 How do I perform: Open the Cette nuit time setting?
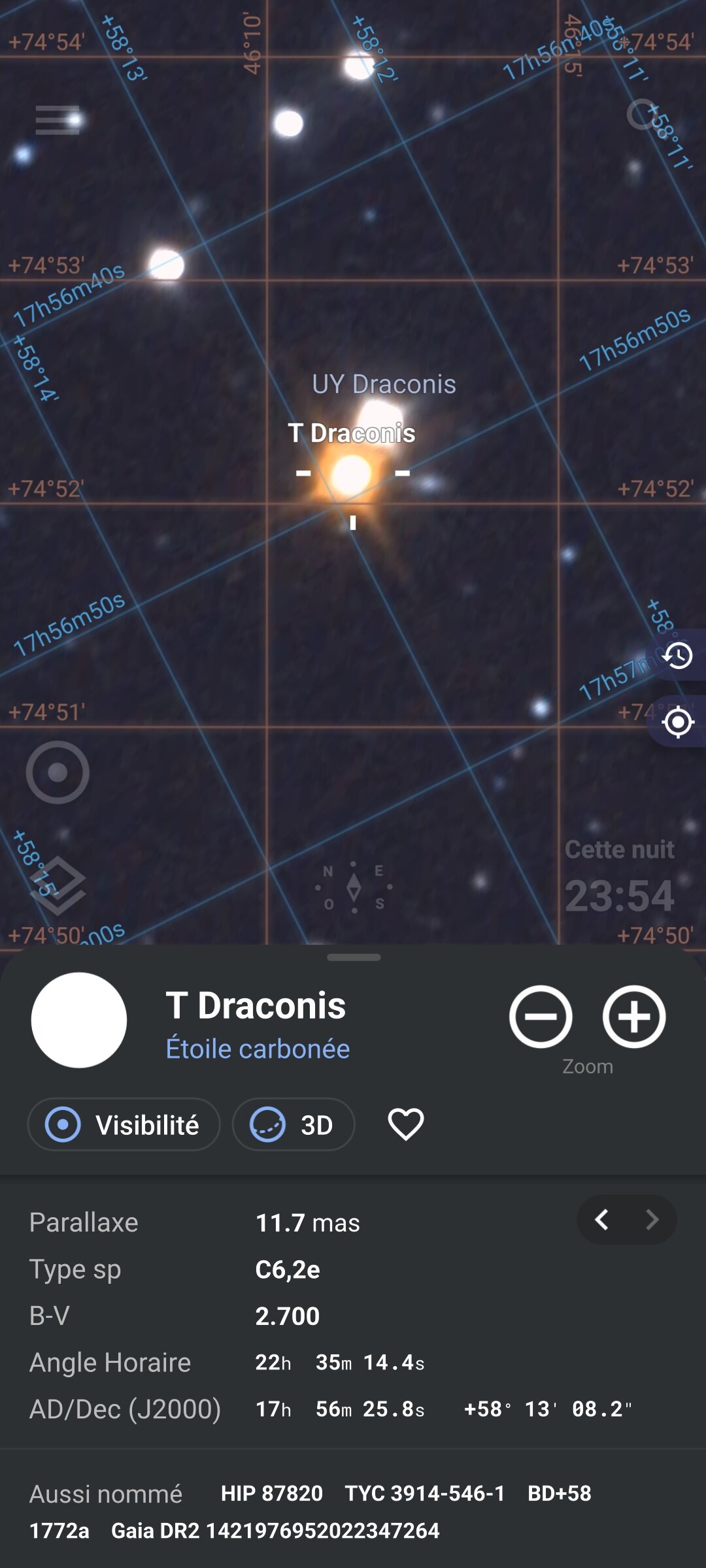coord(619,879)
